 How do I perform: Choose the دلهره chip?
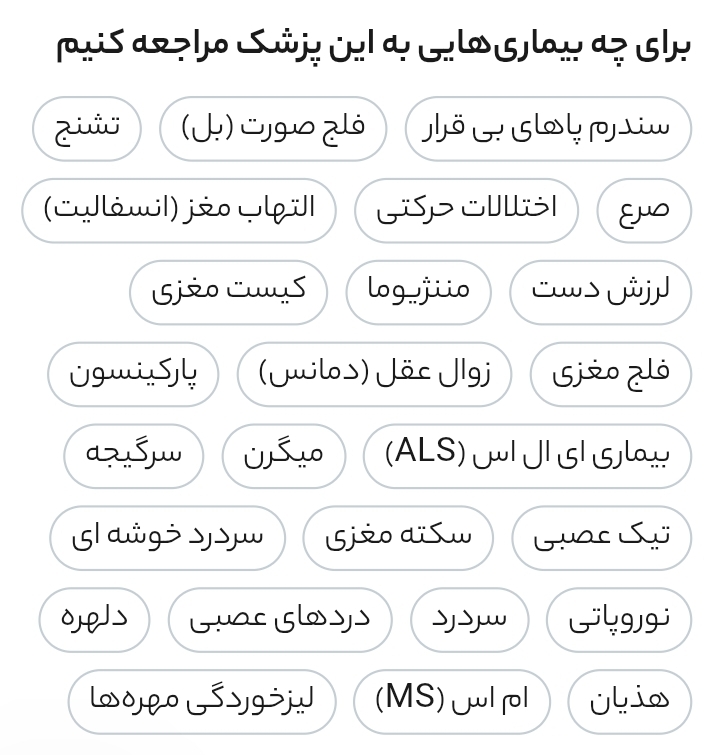(x=94, y=619)
